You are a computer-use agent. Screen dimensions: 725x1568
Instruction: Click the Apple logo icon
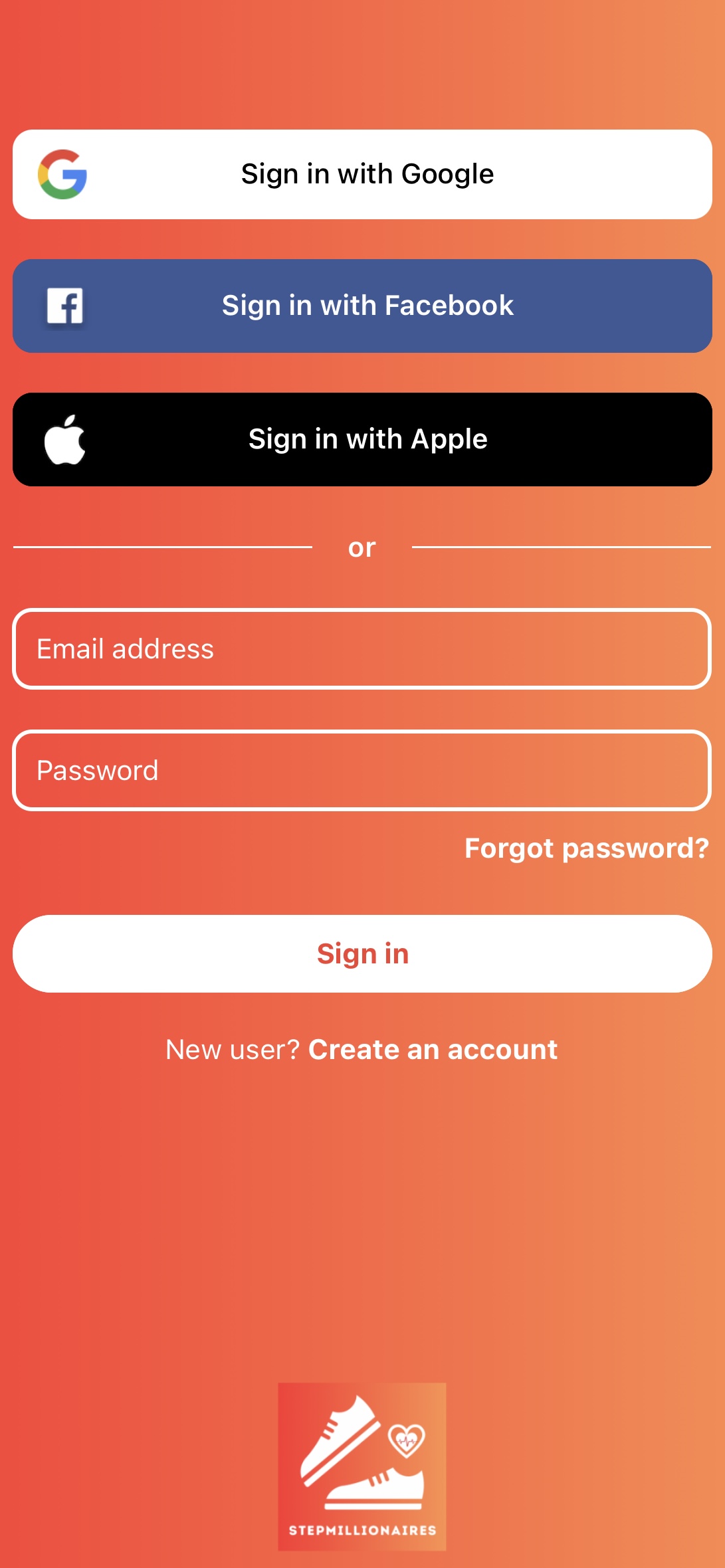pyautogui.click(x=64, y=439)
